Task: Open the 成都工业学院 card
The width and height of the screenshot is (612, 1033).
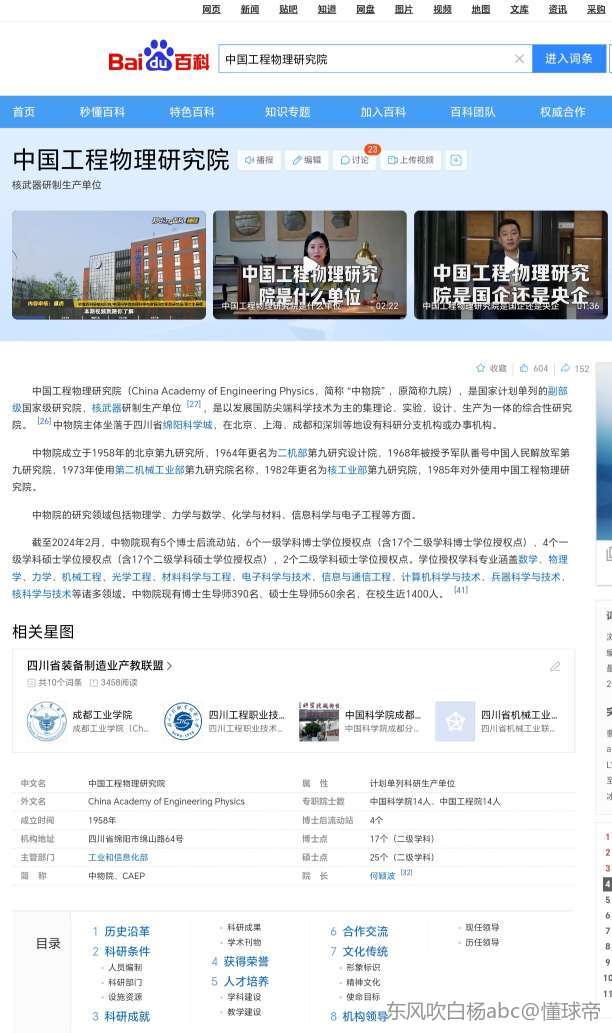Action: pyautogui.click(x=90, y=721)
